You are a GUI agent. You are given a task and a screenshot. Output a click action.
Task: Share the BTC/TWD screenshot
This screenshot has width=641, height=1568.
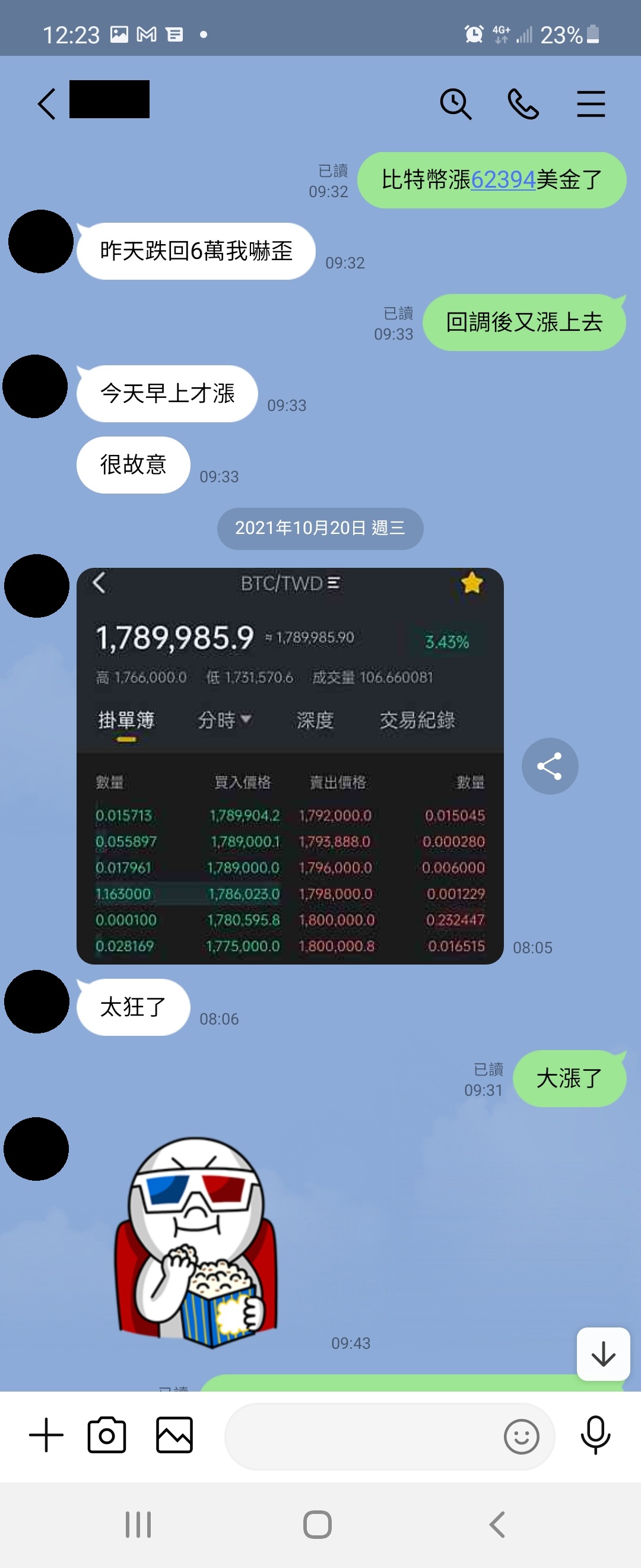(550, 766)
